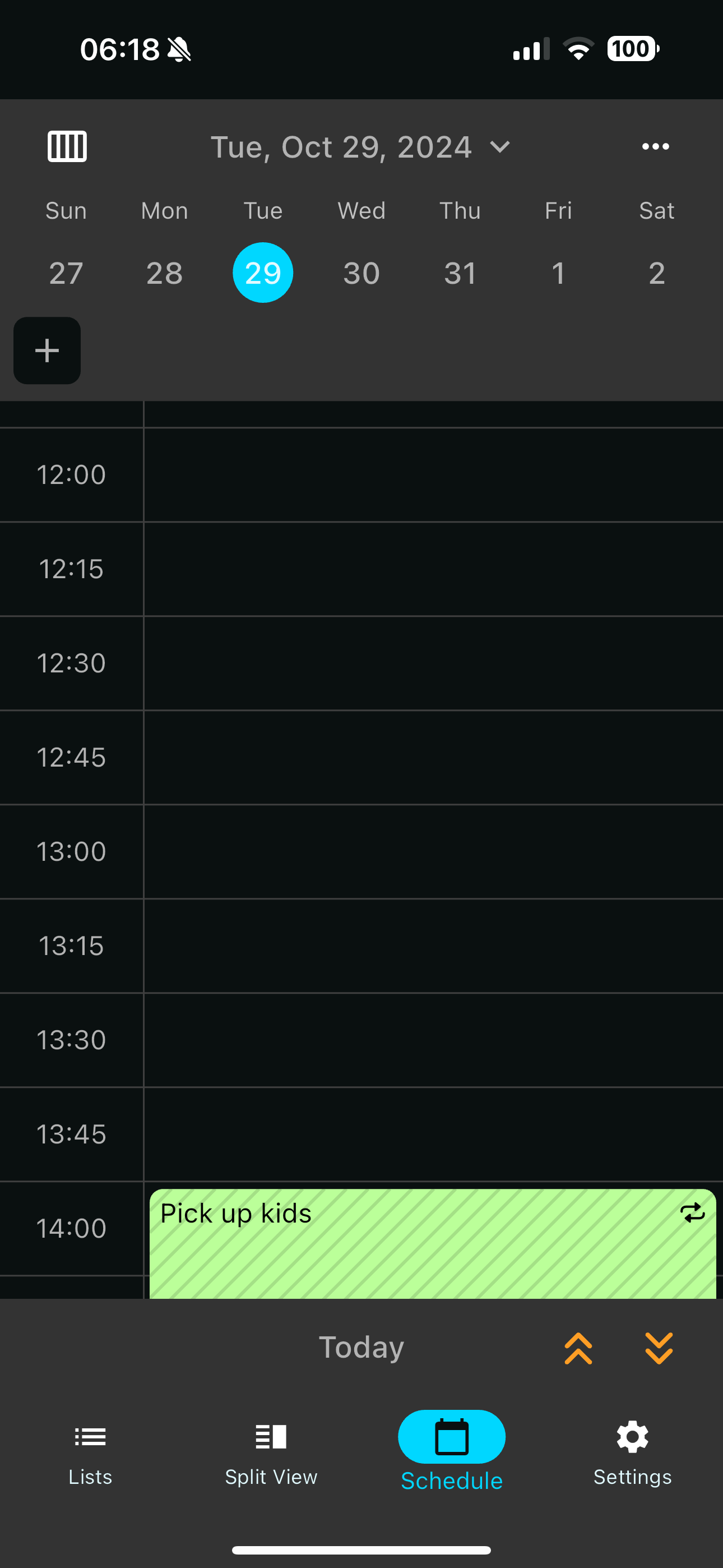Image resolution: width=723 pixels, height=1568 pixels.
Task: Select Saturday 2 in the week strip
Action: (657, 273)
